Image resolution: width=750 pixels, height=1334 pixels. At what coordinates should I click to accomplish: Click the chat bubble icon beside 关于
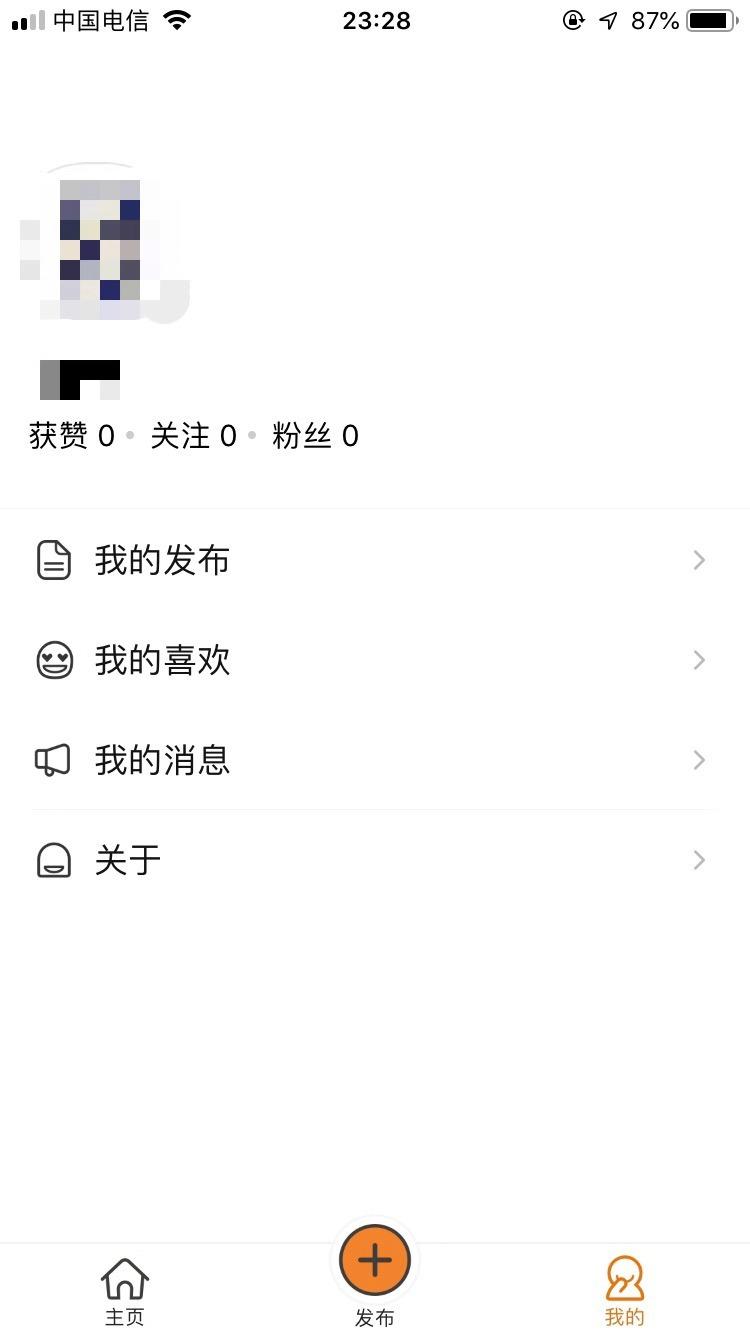pos(54,860)
